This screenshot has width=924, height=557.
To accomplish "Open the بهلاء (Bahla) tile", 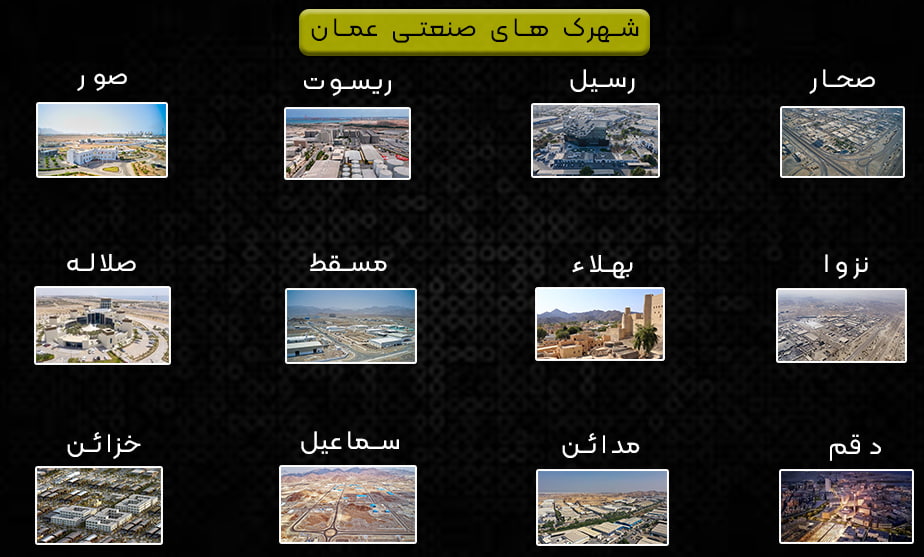I will click(x=599, y=324).
